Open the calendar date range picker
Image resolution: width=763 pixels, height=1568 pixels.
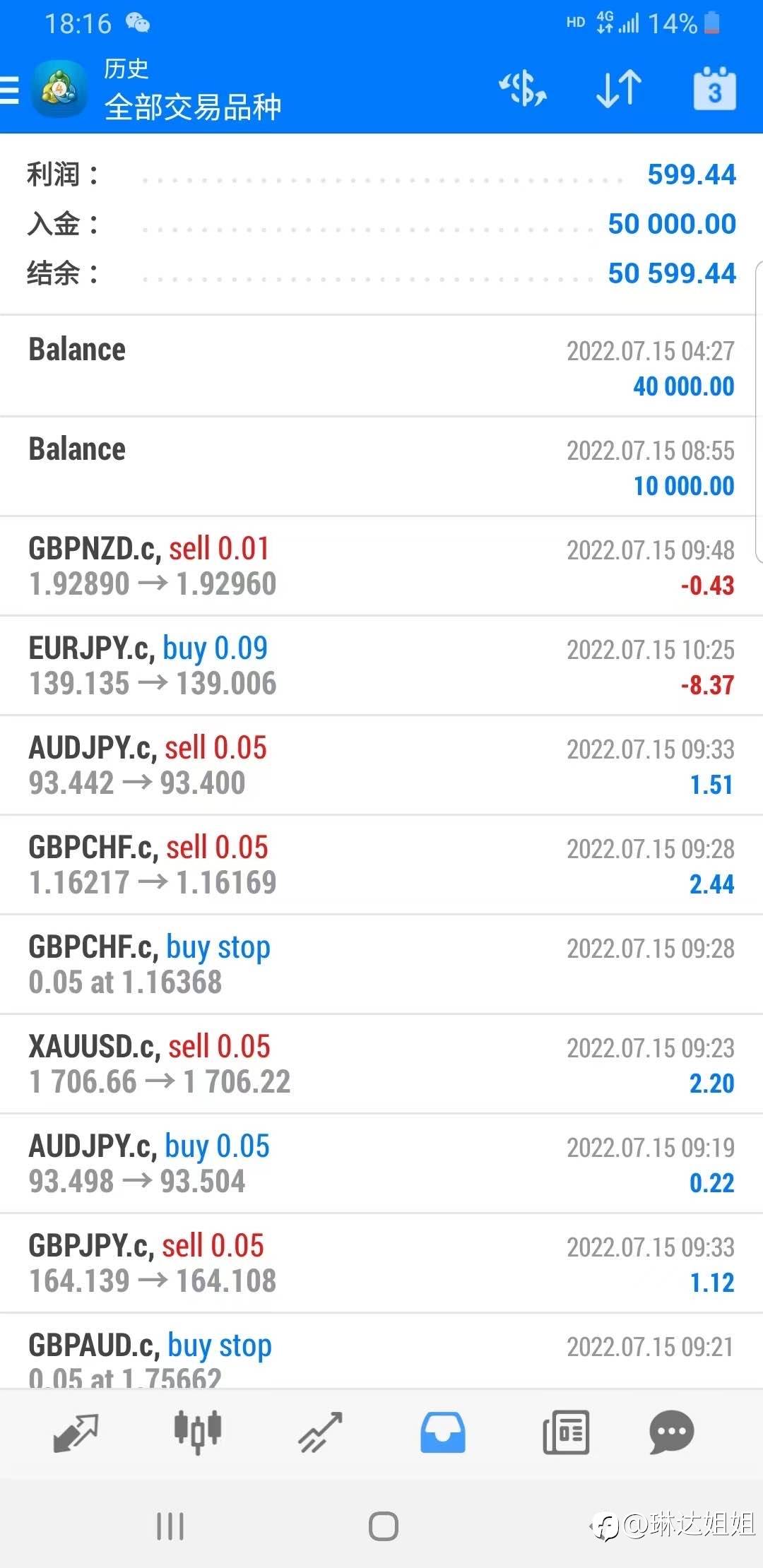[x=714, y=89]
